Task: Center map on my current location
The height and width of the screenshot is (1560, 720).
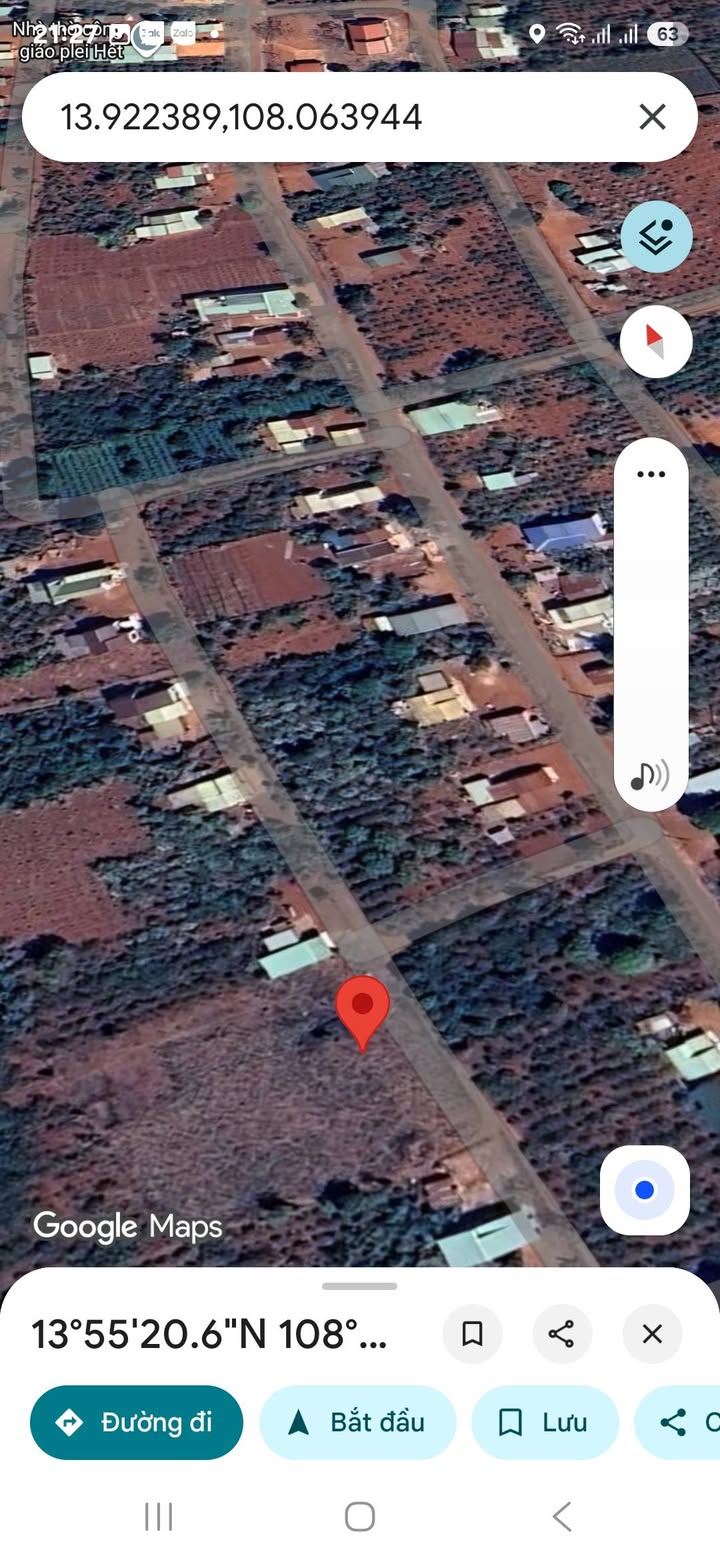Action: click(x=645, y=1190)
